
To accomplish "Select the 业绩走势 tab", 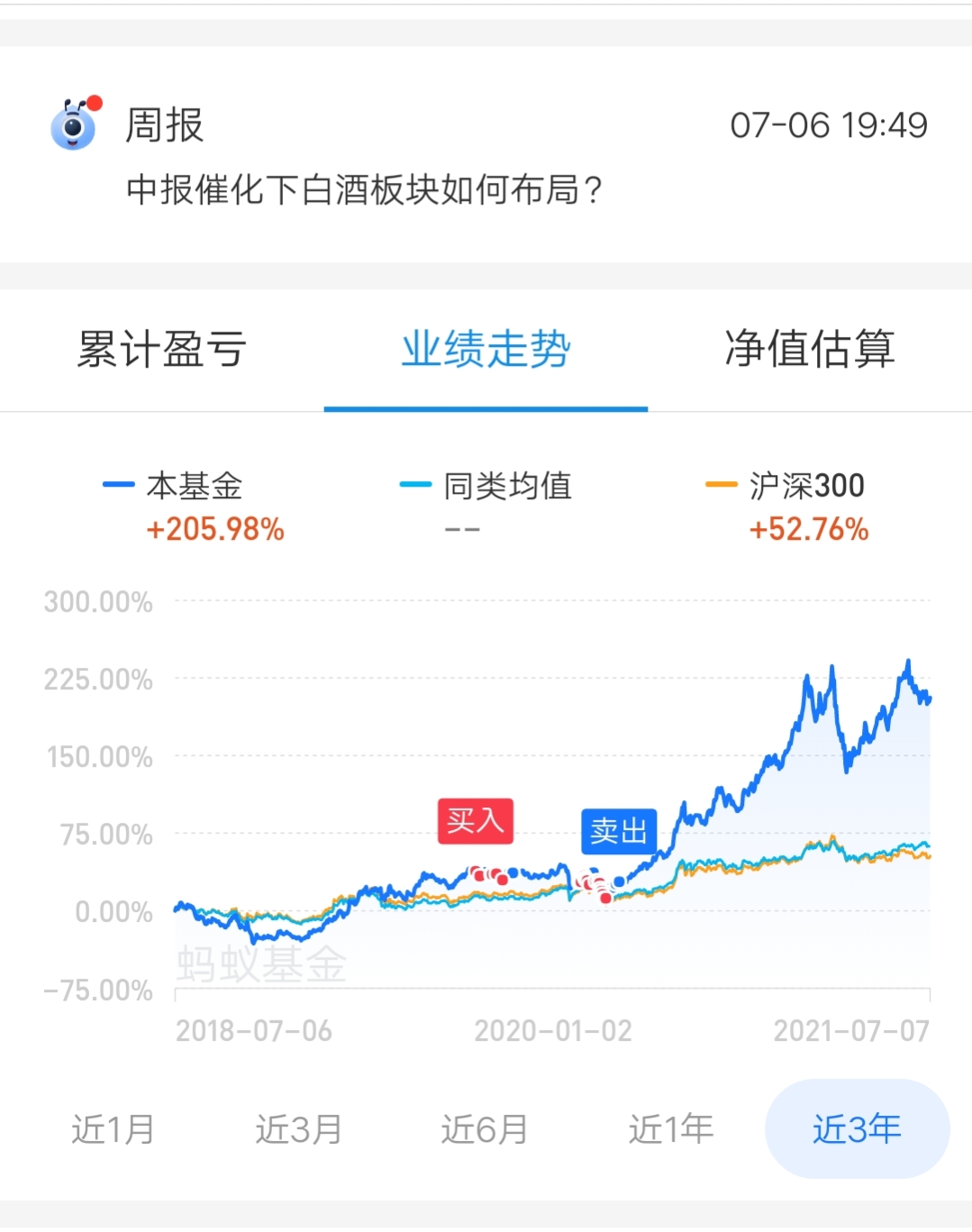I will [x=486, y=349].
